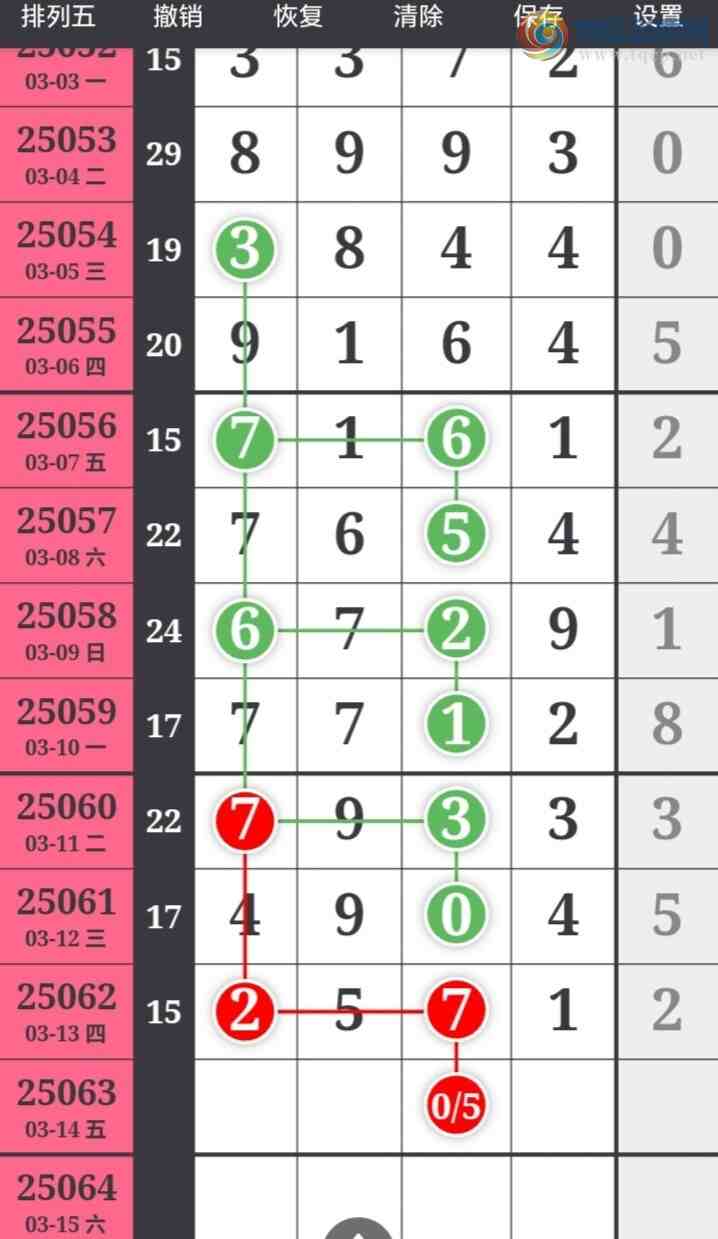Save the chart via 保存
Screen dimensions: 718x1239
539,17
